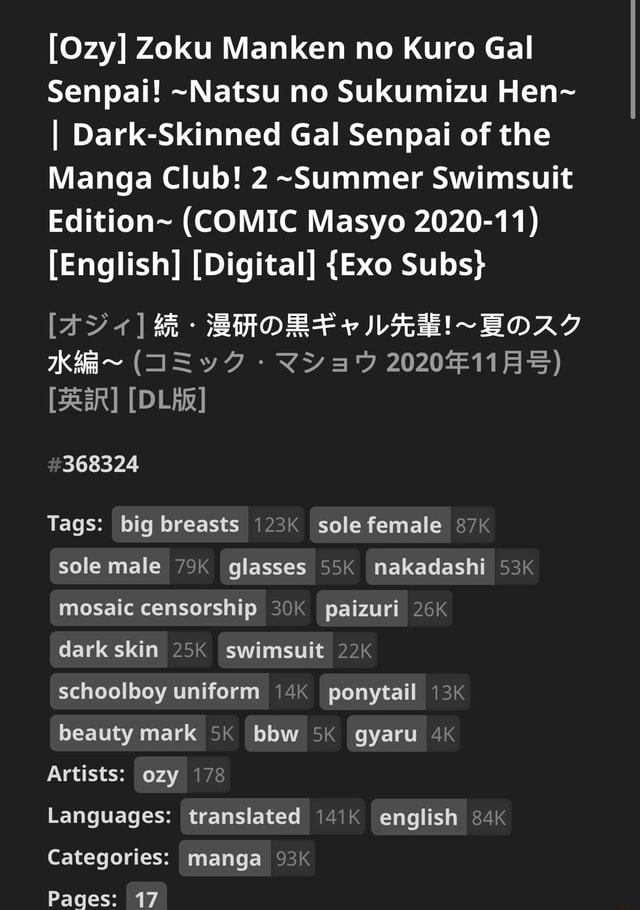Open the beauty mark tag

pyautogui.click(x=128, y=733)
